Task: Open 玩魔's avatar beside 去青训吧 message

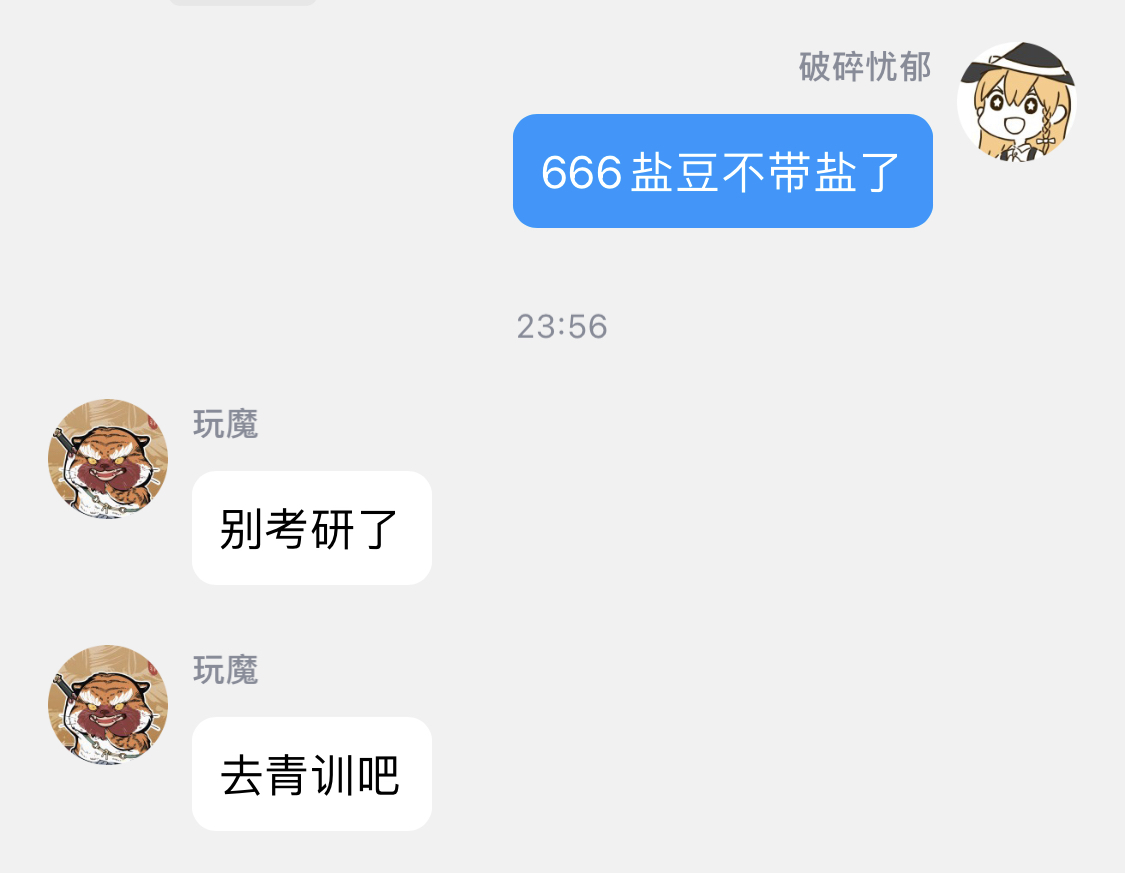Action: 108,705
